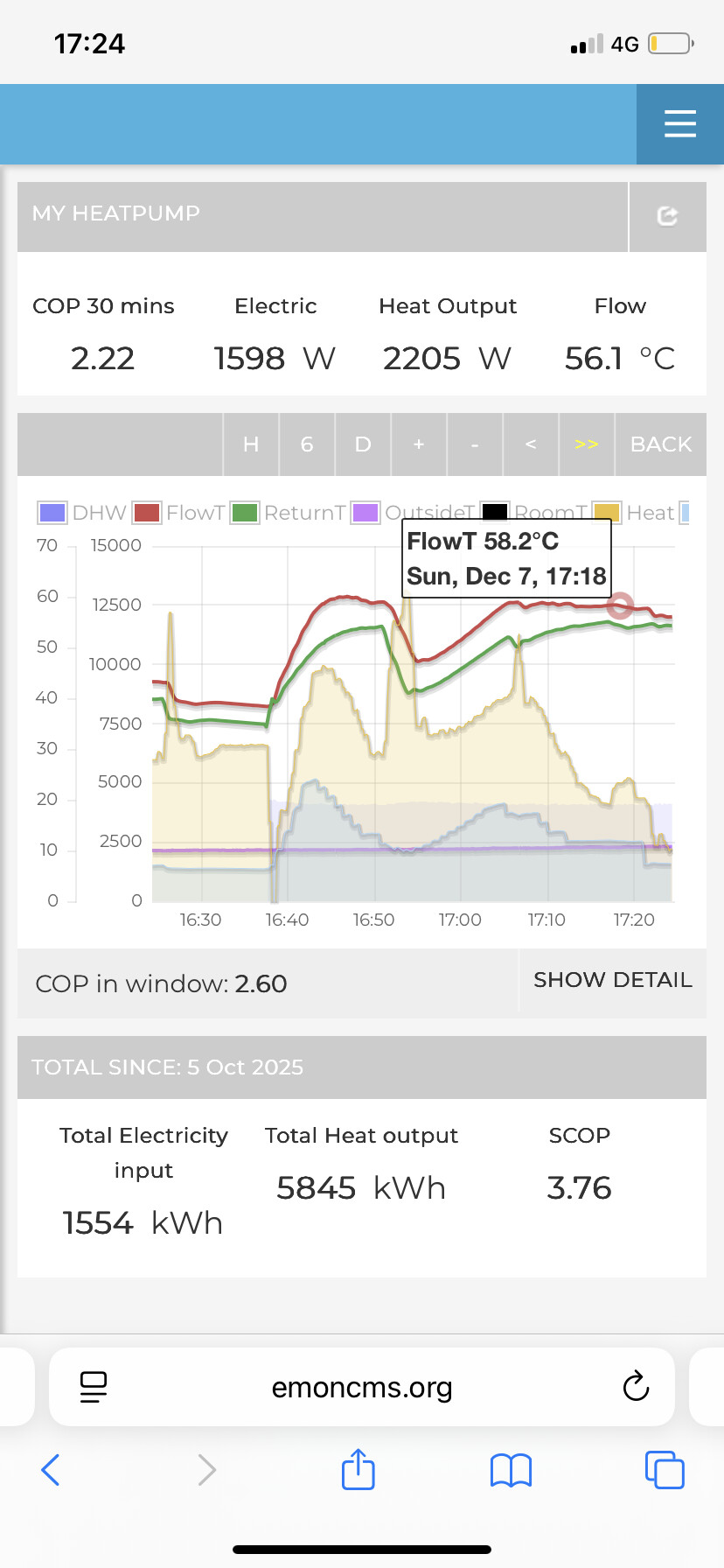The width and height of the screenshot is (724, 1568).
Task: Tap SHOW DETAIL under the graph
Action: tap(612, 980)
